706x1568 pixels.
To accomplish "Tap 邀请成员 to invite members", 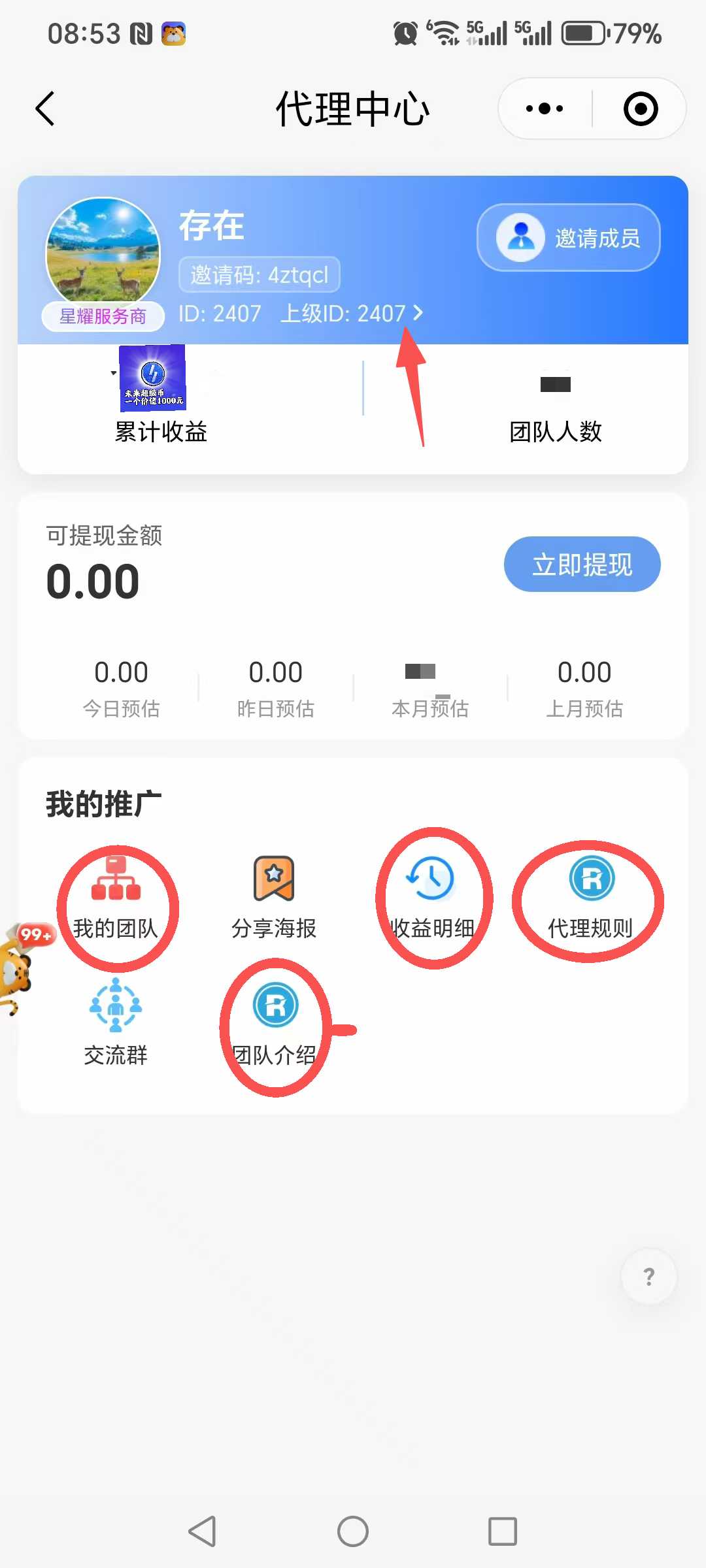I will (x=568, y=238).
